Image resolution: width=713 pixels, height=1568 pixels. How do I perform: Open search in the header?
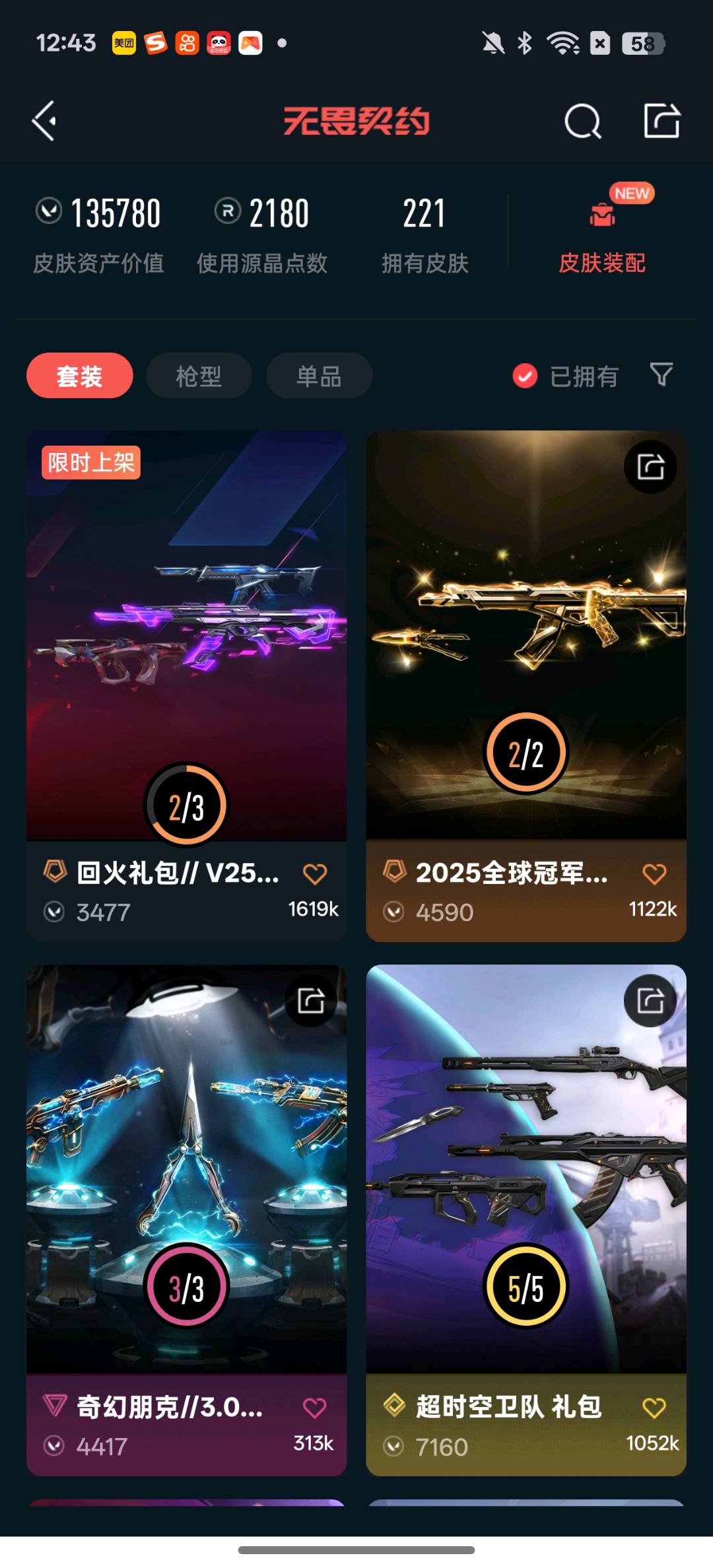point(582,121)
